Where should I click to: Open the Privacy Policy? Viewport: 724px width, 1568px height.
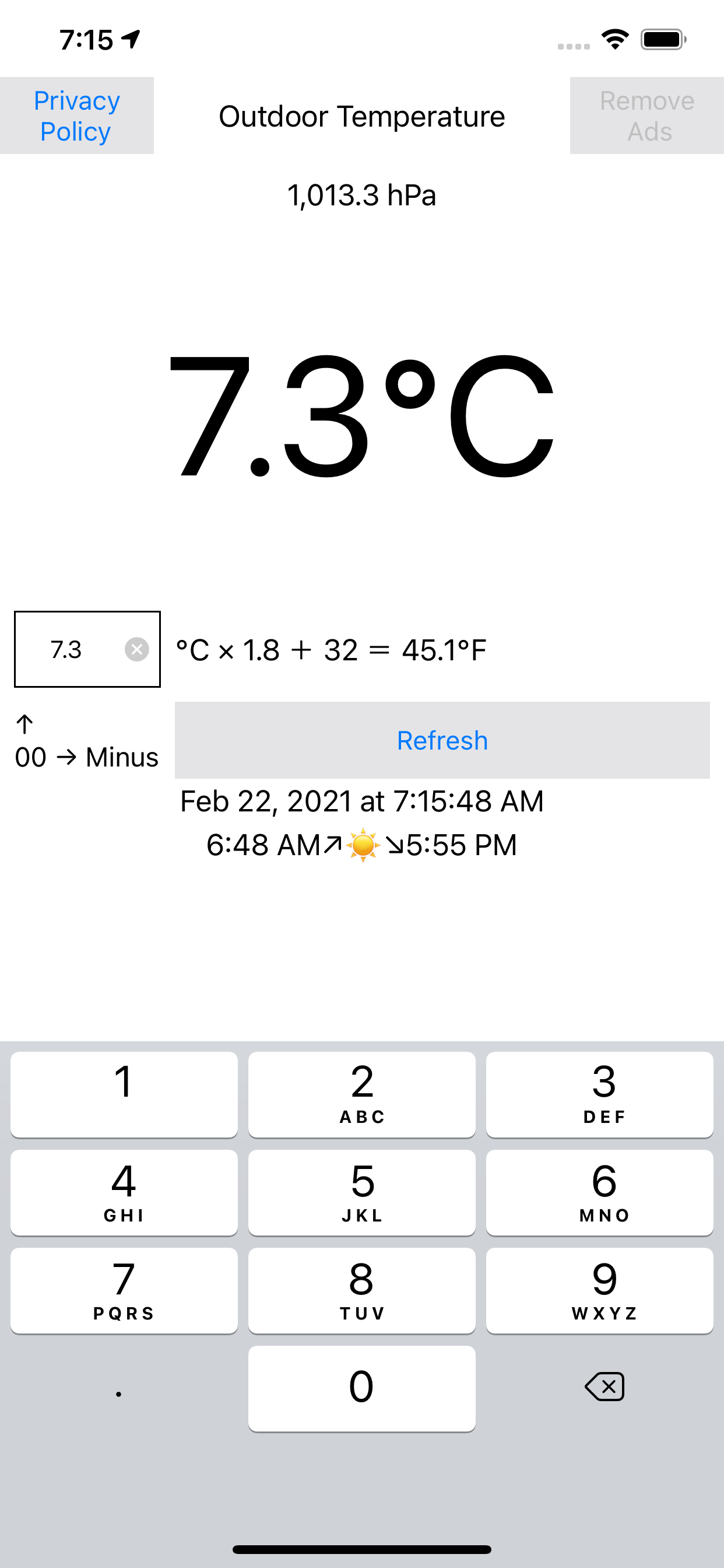(77, 115)
